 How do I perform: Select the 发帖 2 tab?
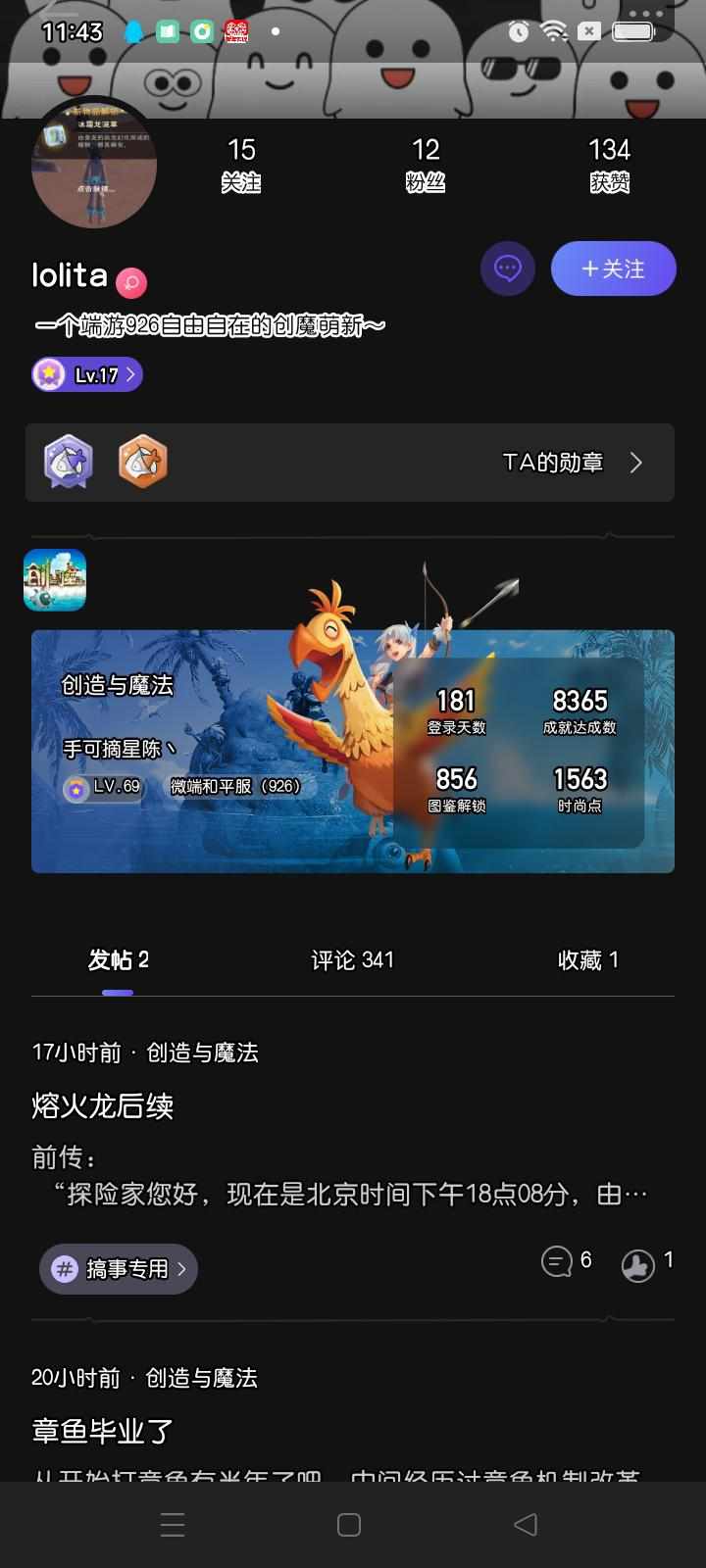point(118,960)
